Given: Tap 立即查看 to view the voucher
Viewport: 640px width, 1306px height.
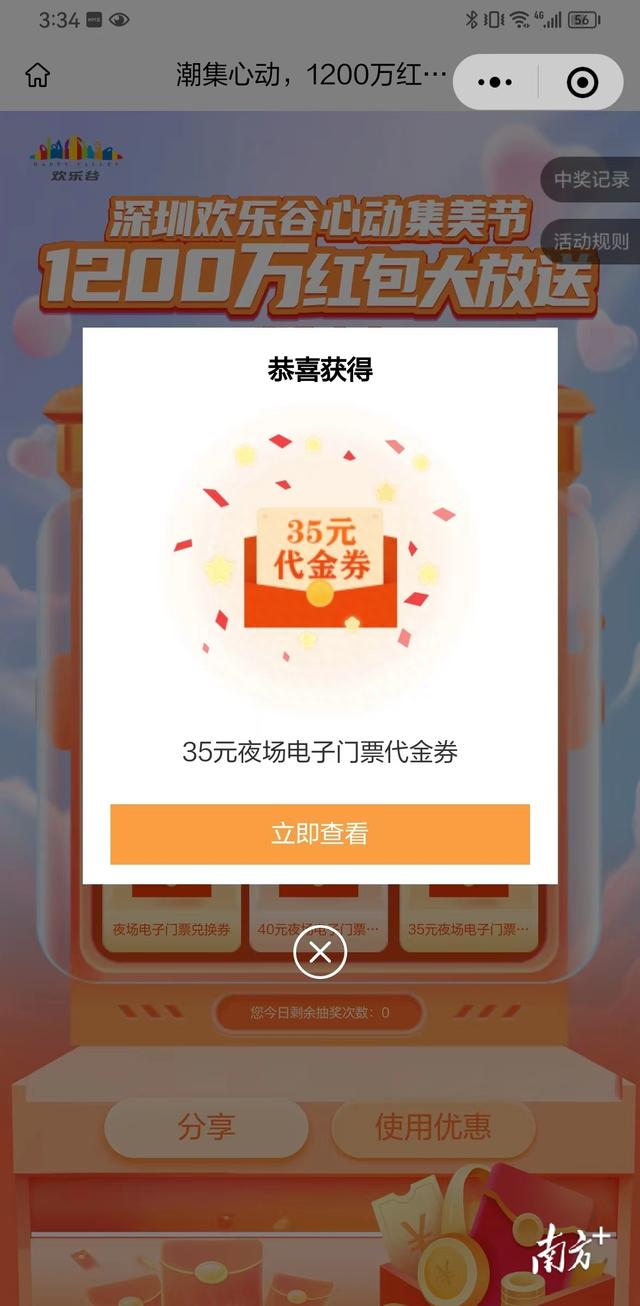Looking at the screenshot, I should 320,834.
